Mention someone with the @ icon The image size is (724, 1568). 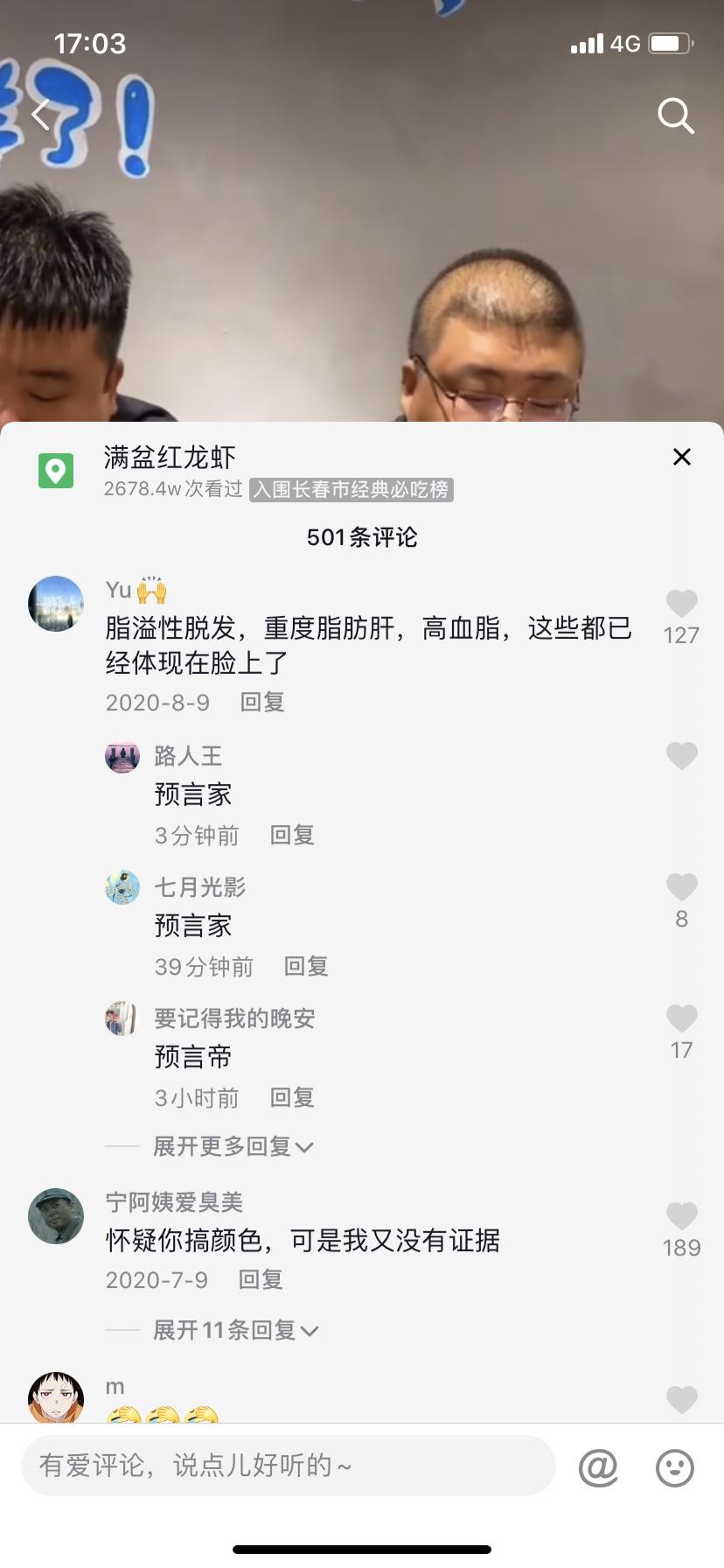pyautogui.click(x=598, y=1467)
